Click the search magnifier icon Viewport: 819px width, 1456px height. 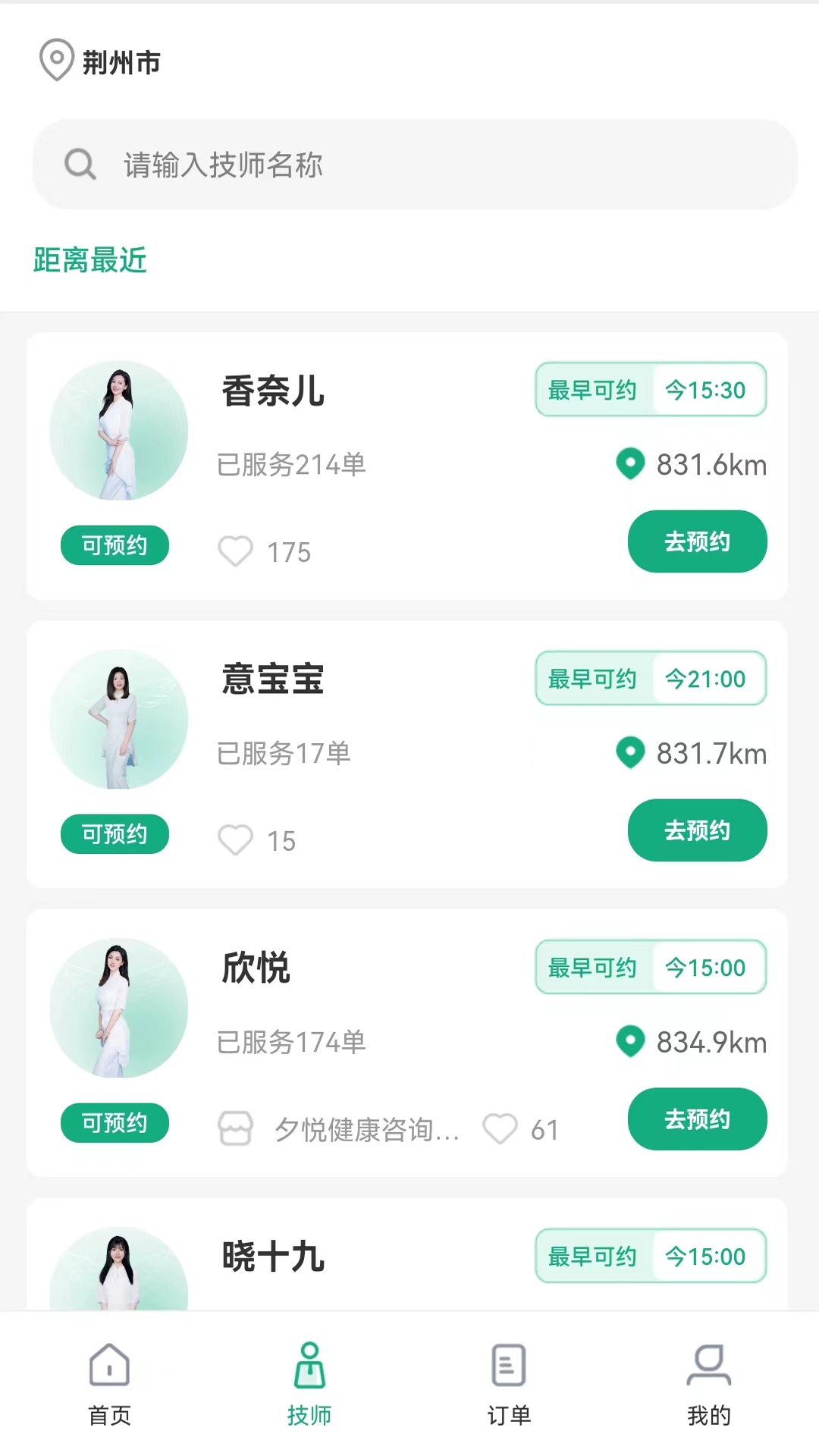(x=80, y=164)
